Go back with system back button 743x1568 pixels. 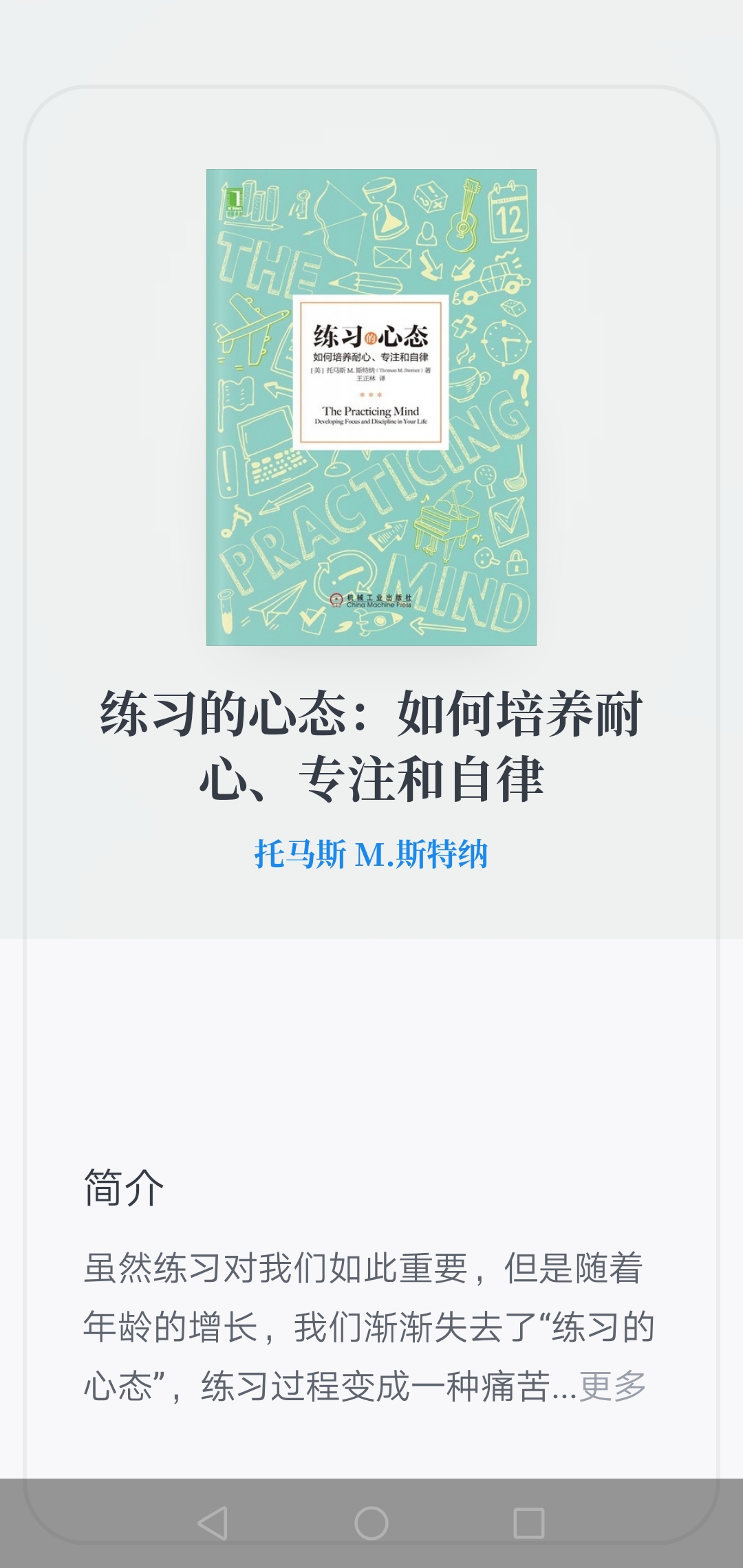click(x=213, y=1523)
